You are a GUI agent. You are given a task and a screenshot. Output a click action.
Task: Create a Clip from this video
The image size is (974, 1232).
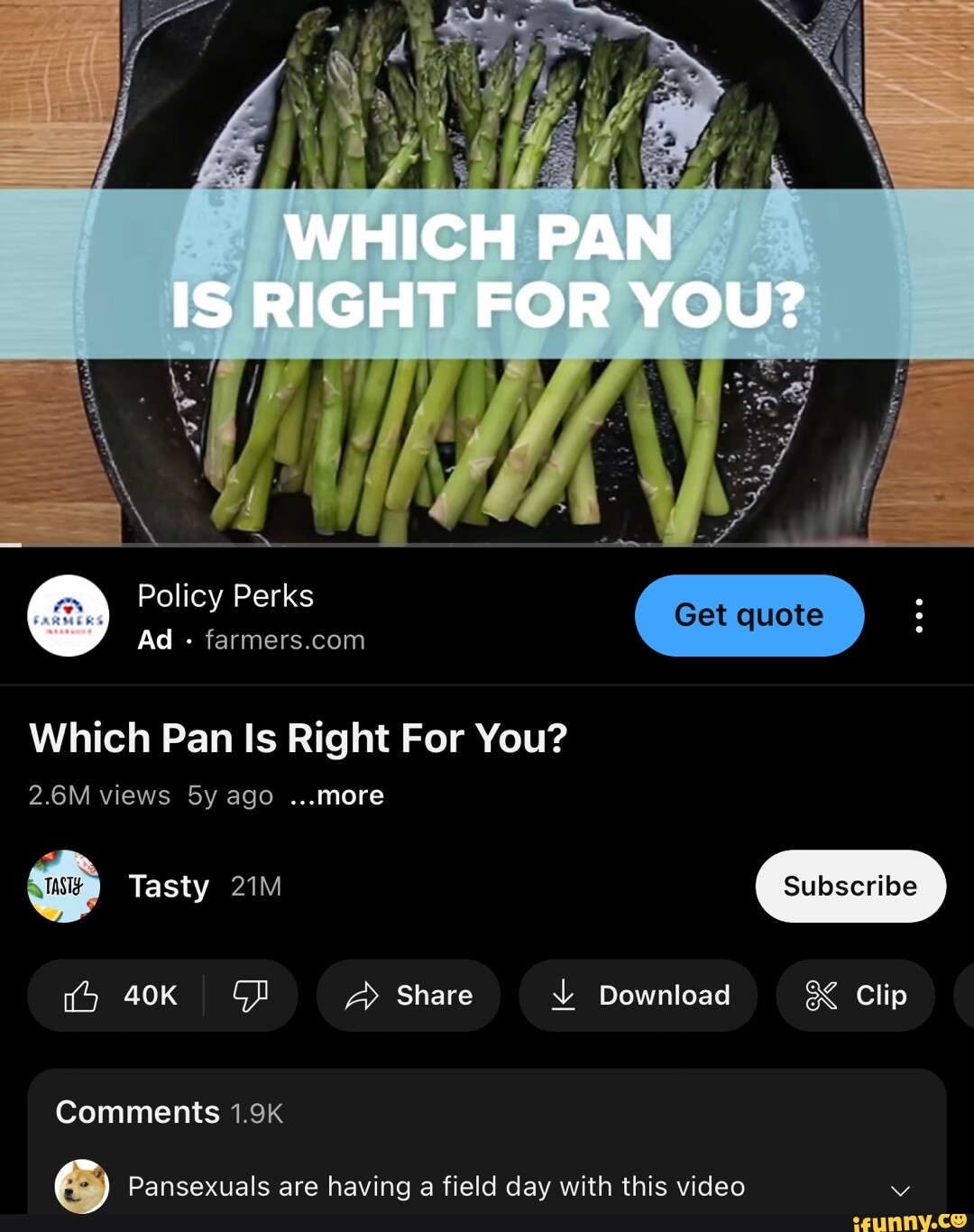click(x=855, y=995)
